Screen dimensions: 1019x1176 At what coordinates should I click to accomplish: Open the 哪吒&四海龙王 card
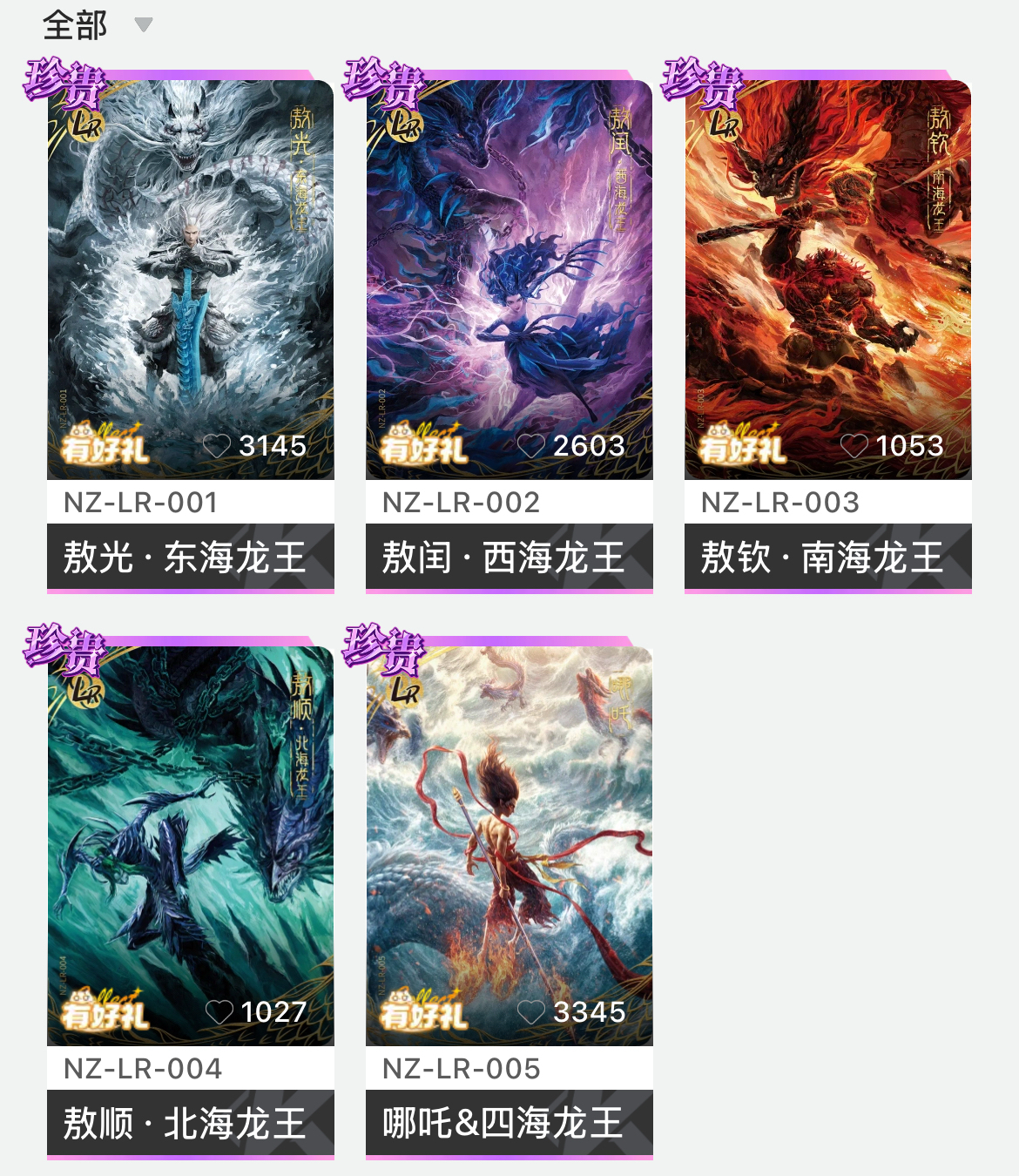[509, 845]
